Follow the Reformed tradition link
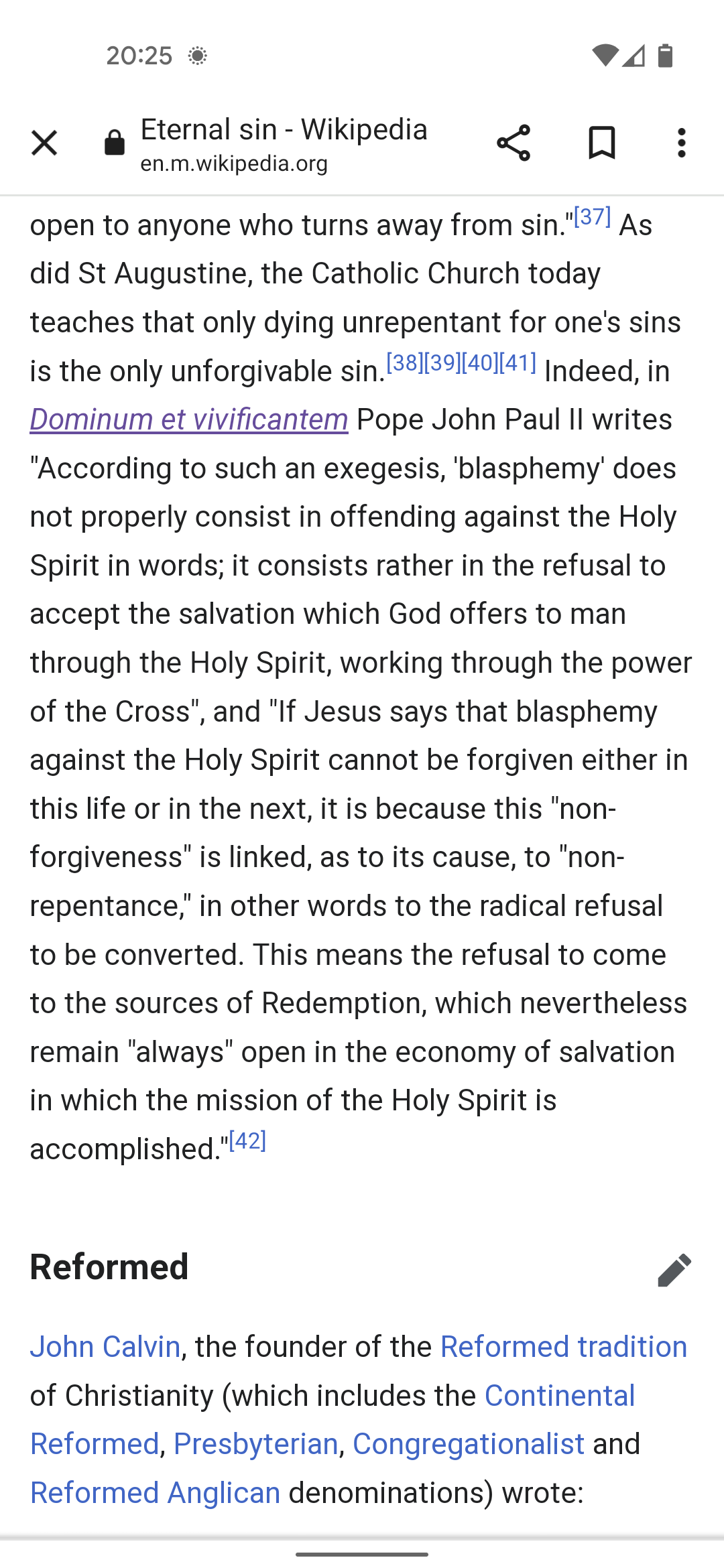The height and width of the screenshot is (1568, 724). (564, 1347)
